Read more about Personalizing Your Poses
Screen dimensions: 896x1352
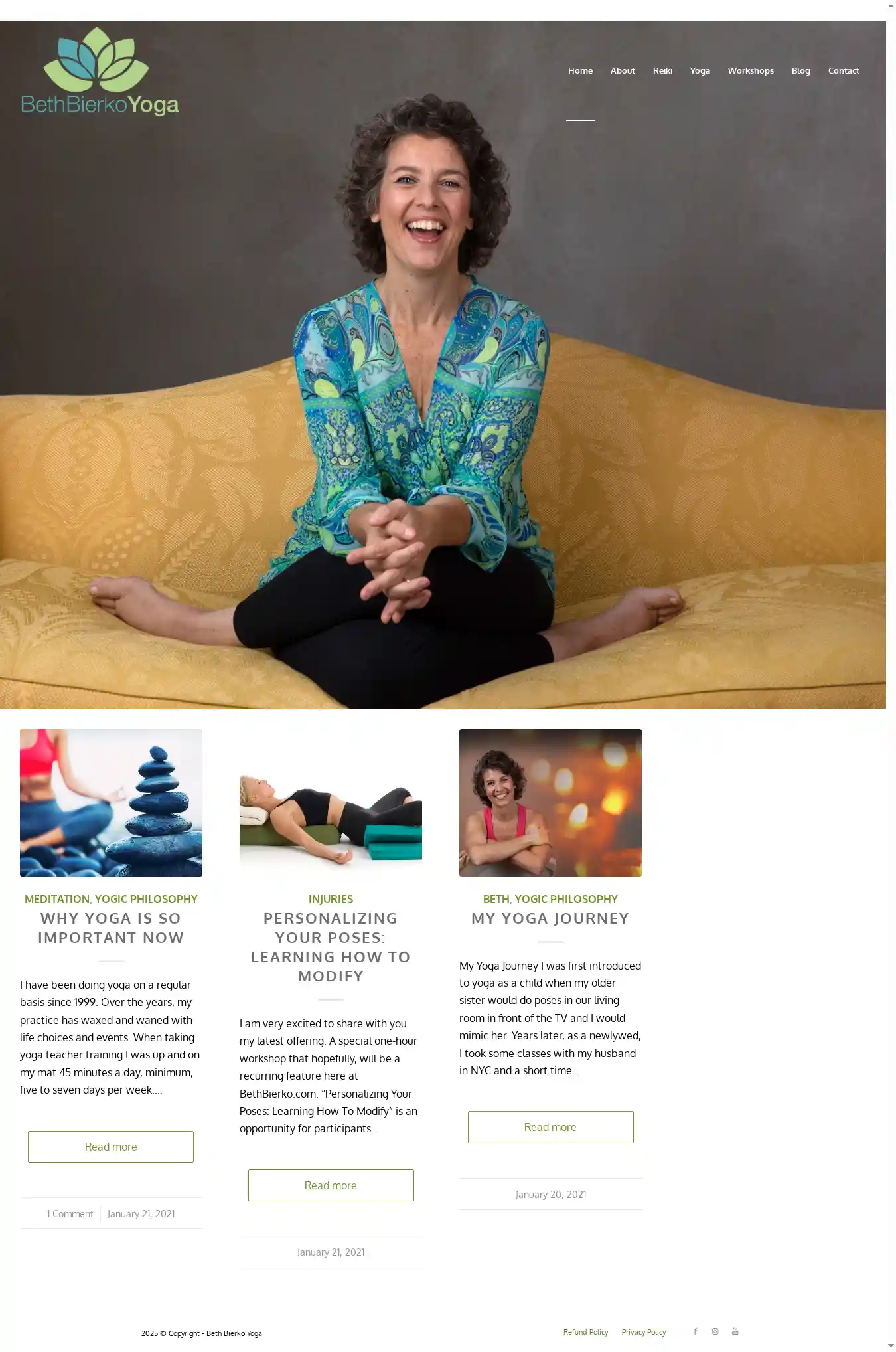[x=331, y=1185]
